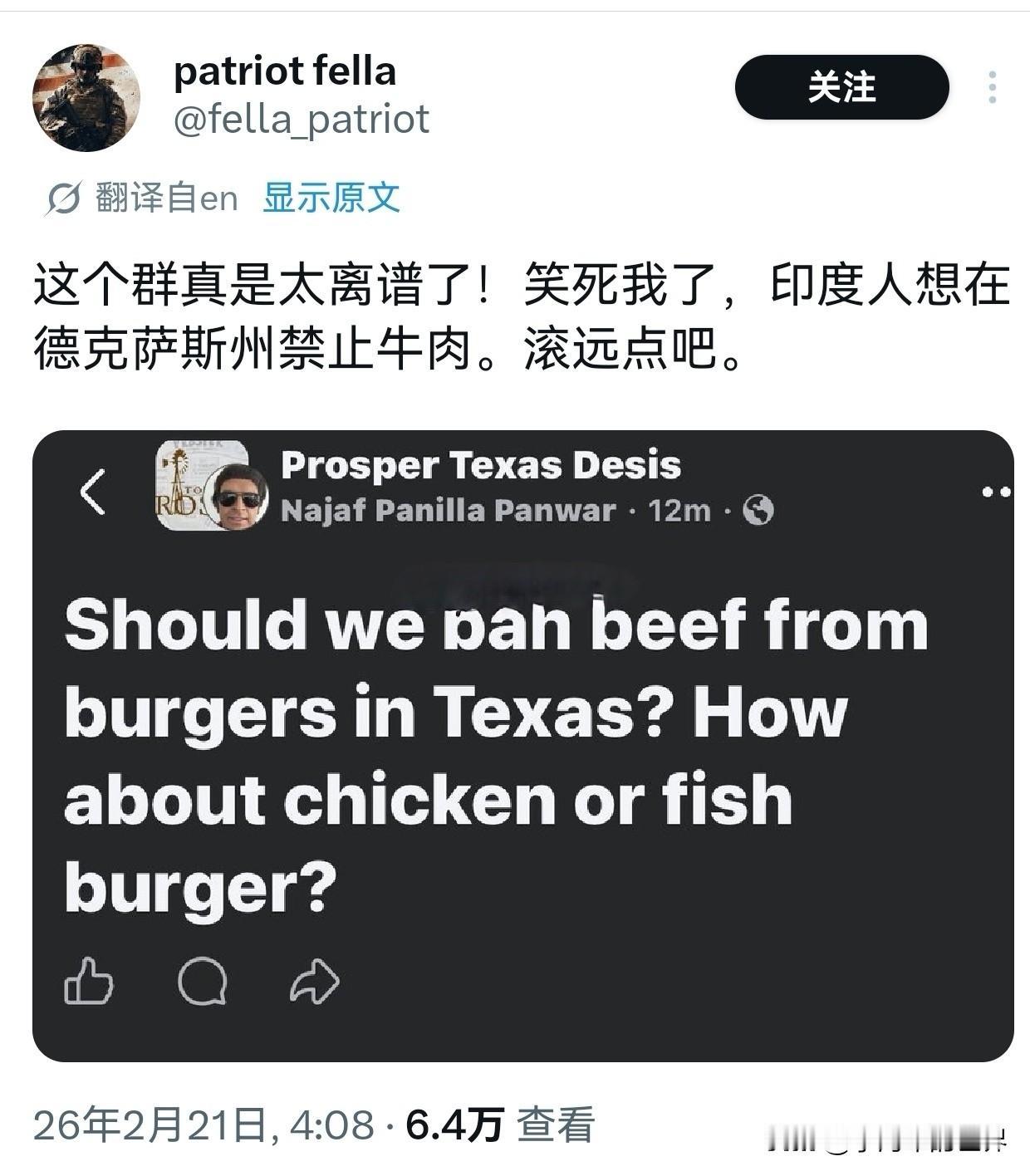Toggle follow state via the 关注 button
Image resolution: width=1030 pixels, height=1176 pixels.
[843, 86]
